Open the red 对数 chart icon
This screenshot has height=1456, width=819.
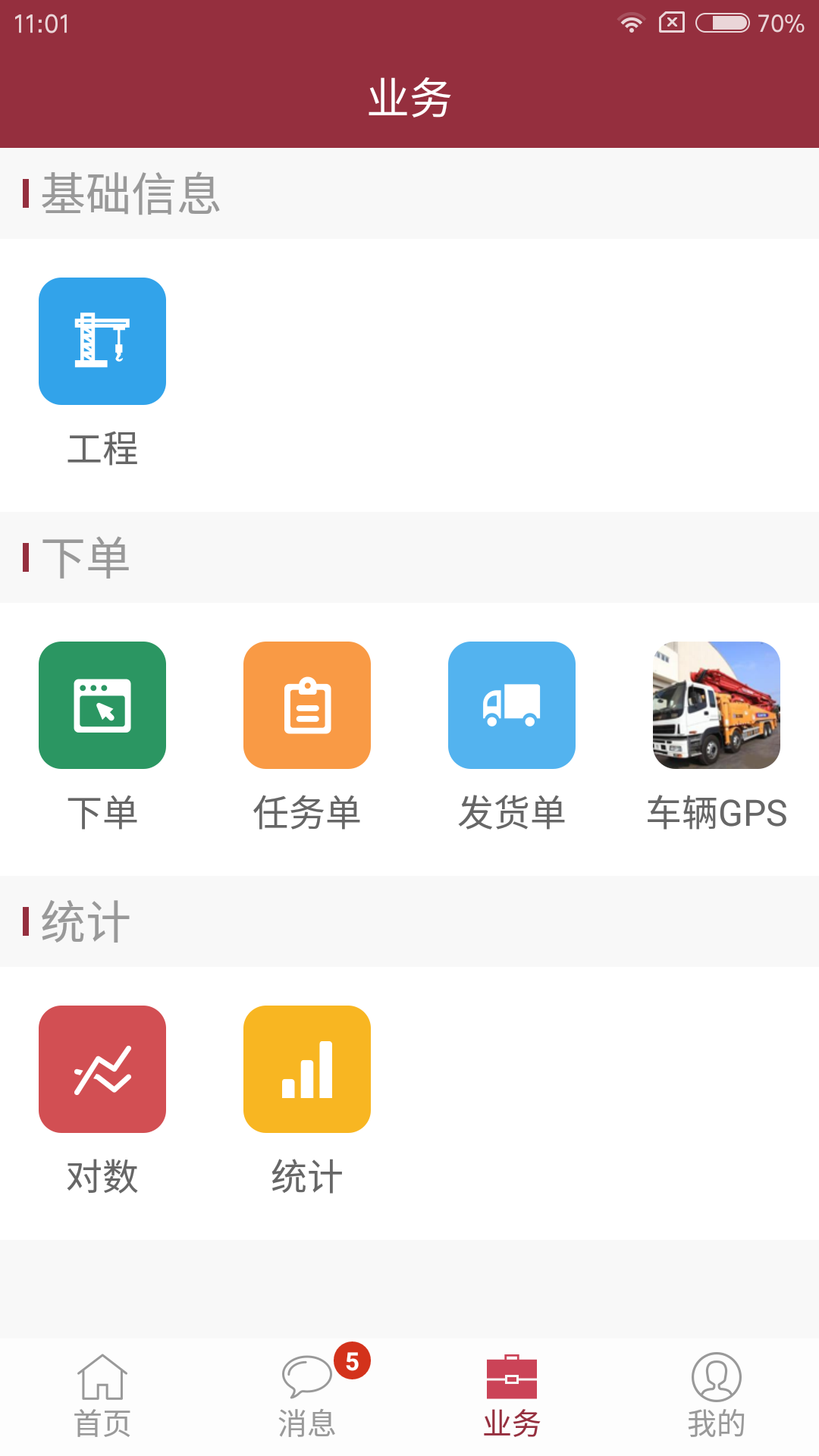click(x=102, y=1068)
